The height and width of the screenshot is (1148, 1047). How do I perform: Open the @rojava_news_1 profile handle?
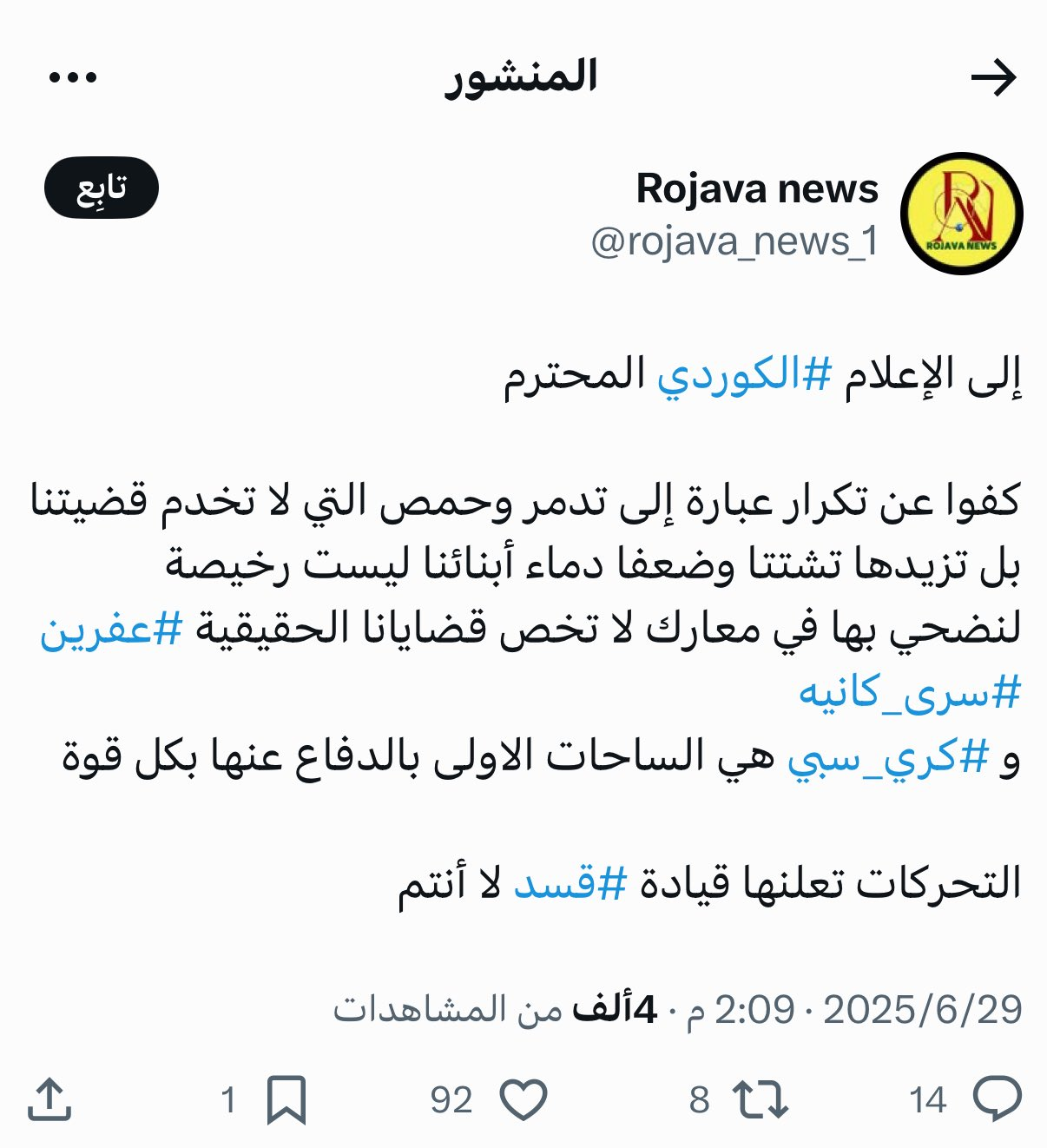tap(734, 241)
